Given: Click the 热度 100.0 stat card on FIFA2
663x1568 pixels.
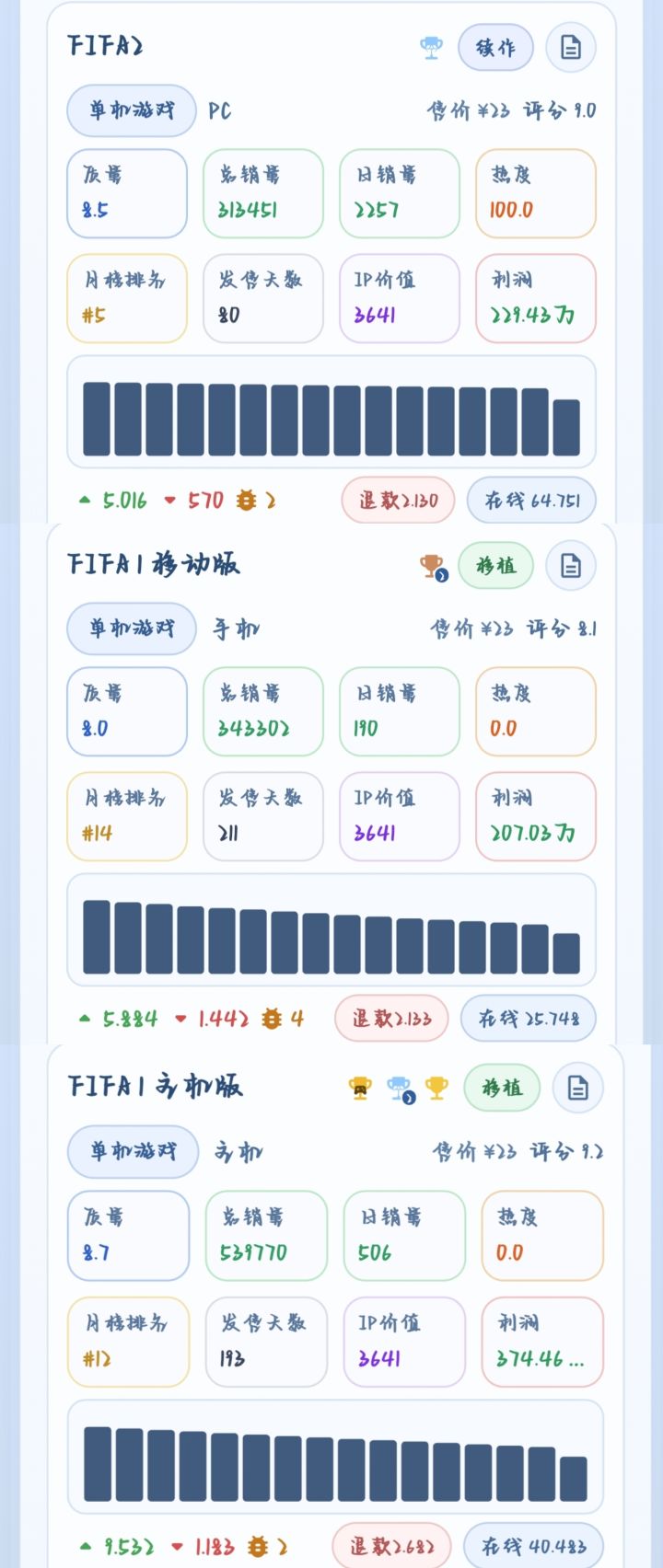Looking at the screenshot, I should pyautogui.click(x=536, y=193).
